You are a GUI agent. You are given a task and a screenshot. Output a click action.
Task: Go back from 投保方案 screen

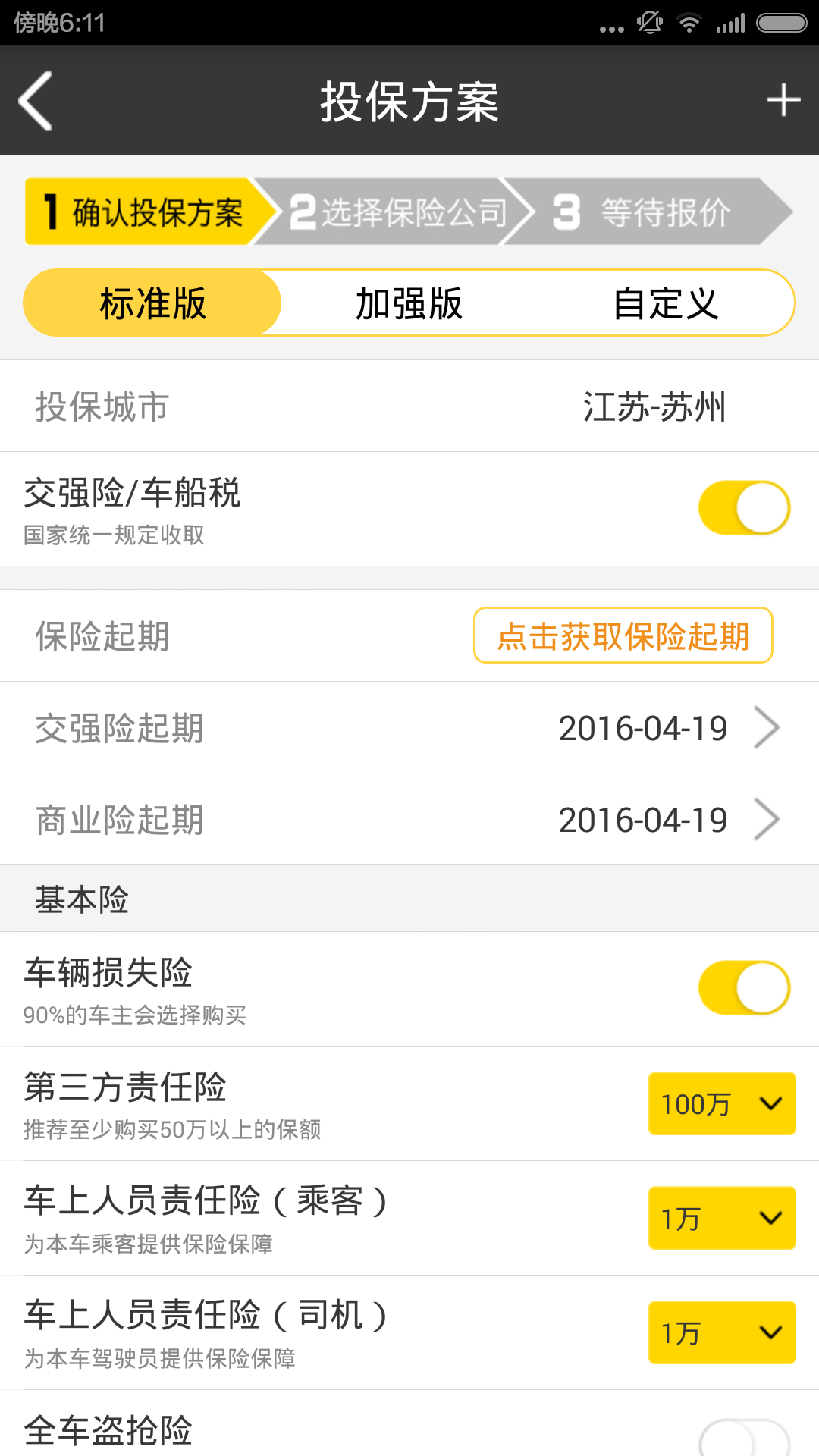click(36, 101)
